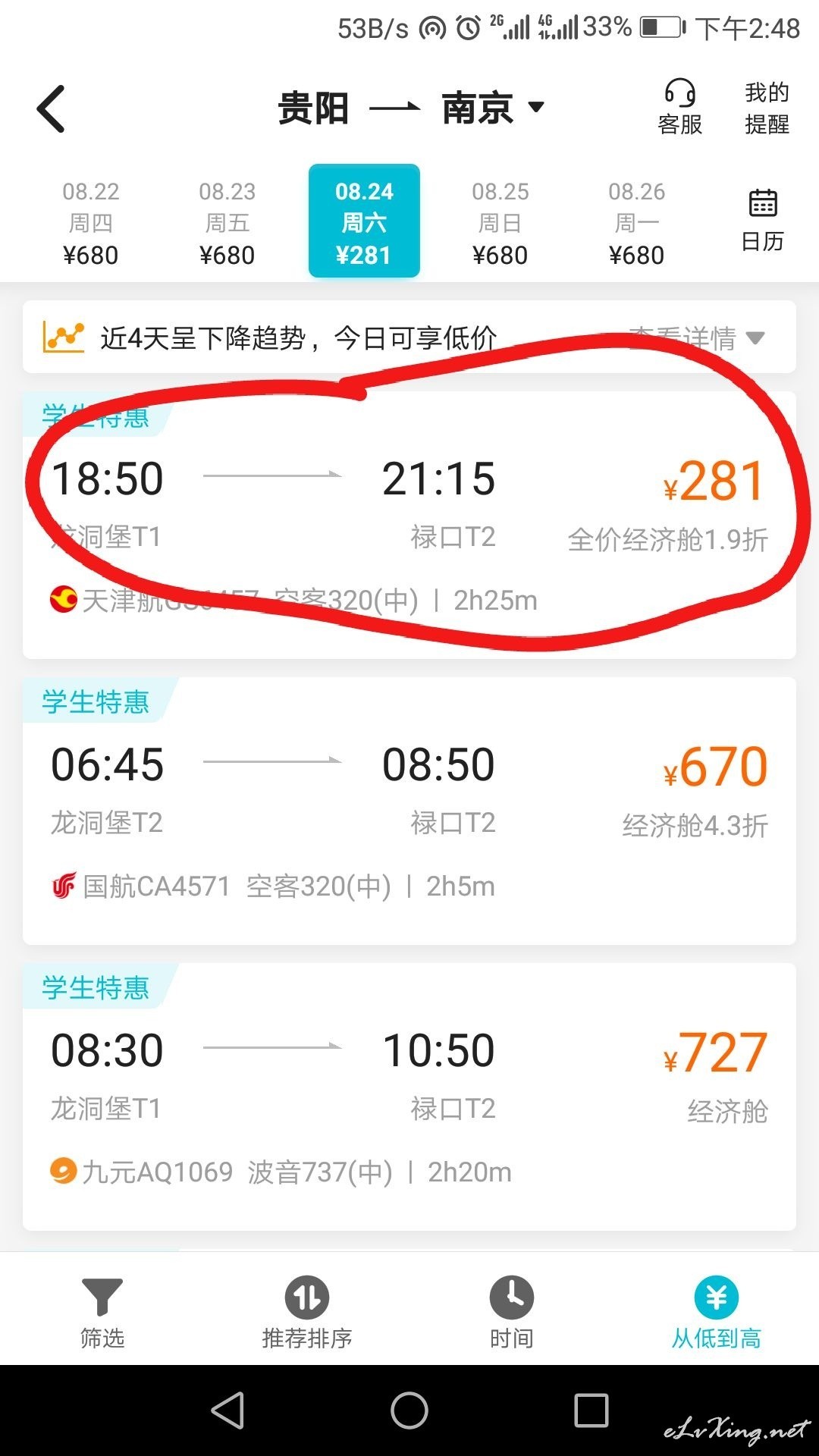Viewport: 819px width, 1456px height.
Task: Select date 08.25 周日
Action: [x=500, y=223]
